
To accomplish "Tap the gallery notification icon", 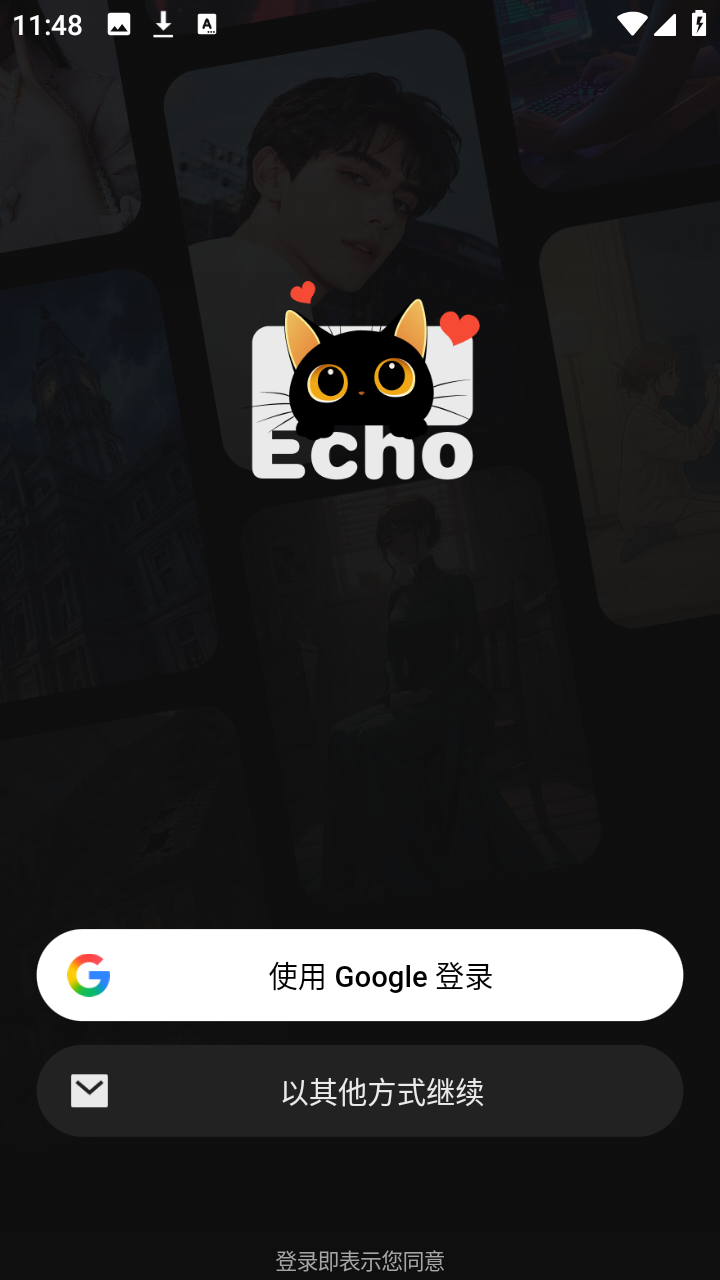I will click(117, 24).
